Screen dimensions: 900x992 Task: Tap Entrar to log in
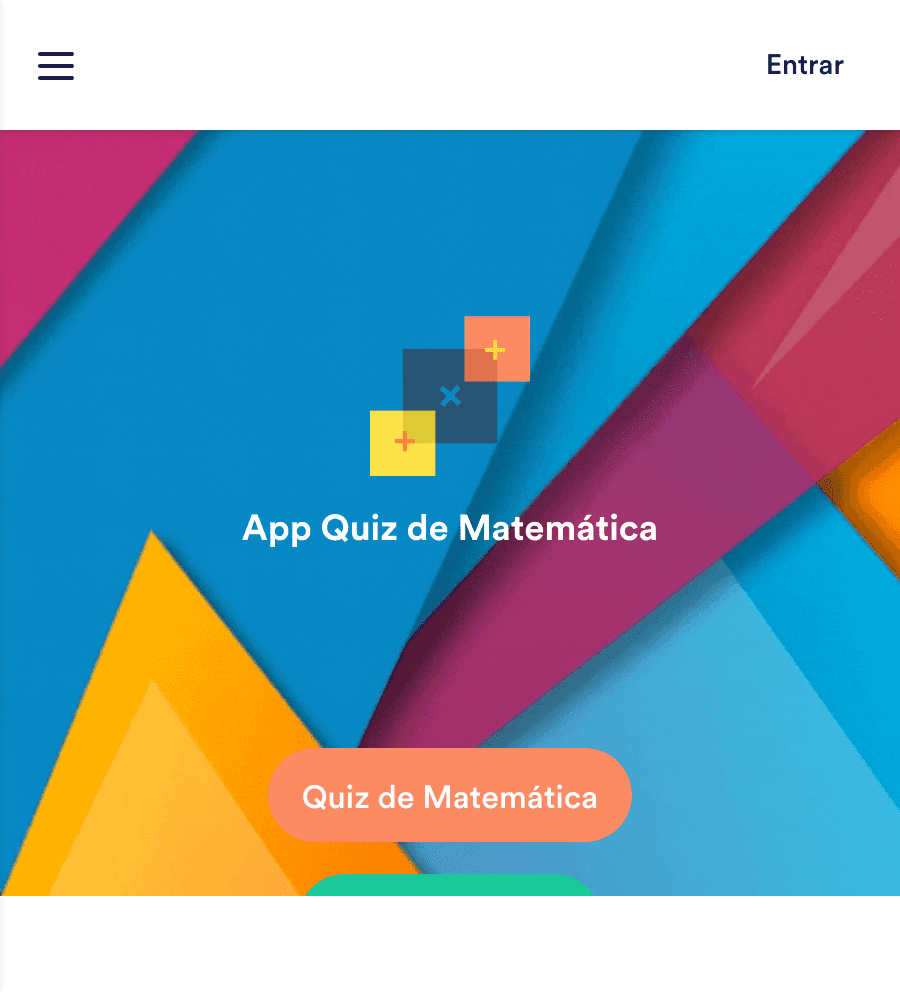[804, 65]
